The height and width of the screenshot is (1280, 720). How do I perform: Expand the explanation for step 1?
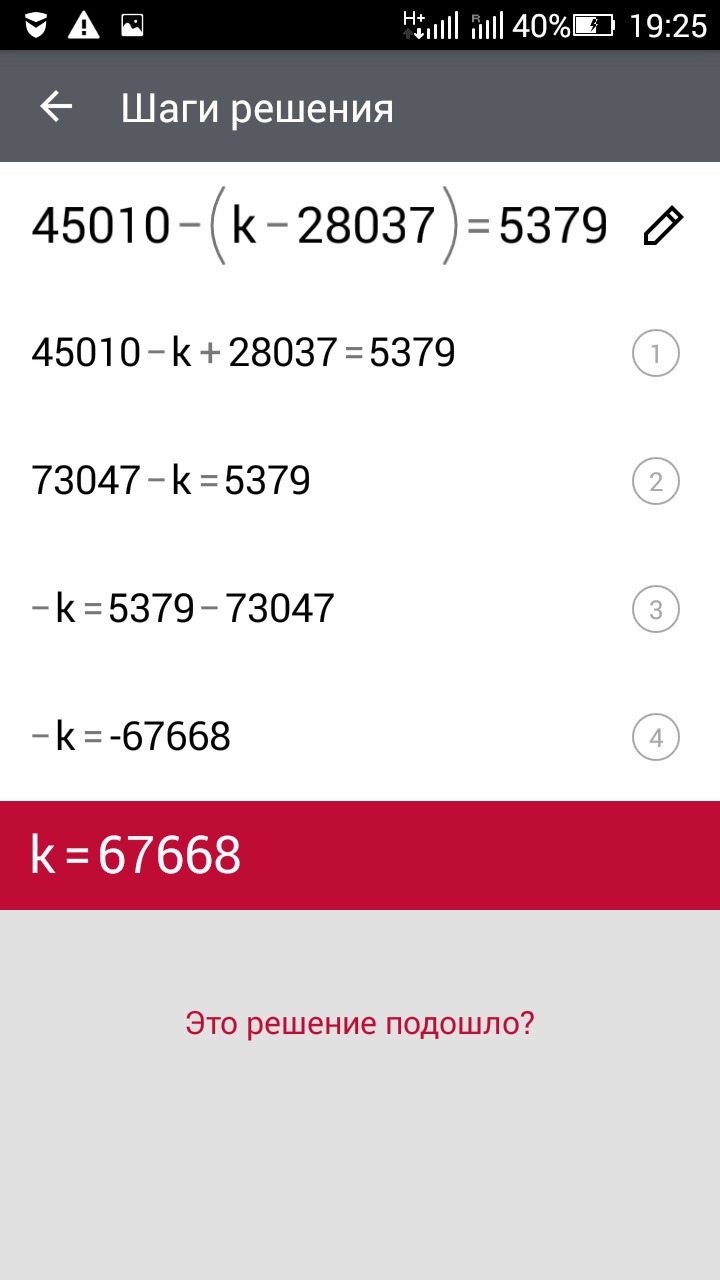(x=656, y=354)
